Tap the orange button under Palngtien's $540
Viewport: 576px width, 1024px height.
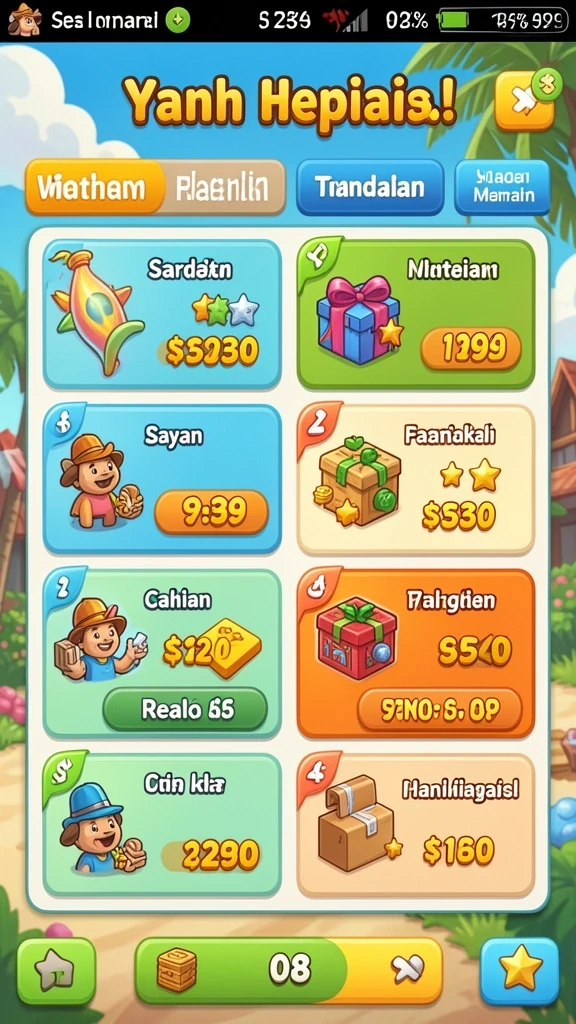pos(440,709)
